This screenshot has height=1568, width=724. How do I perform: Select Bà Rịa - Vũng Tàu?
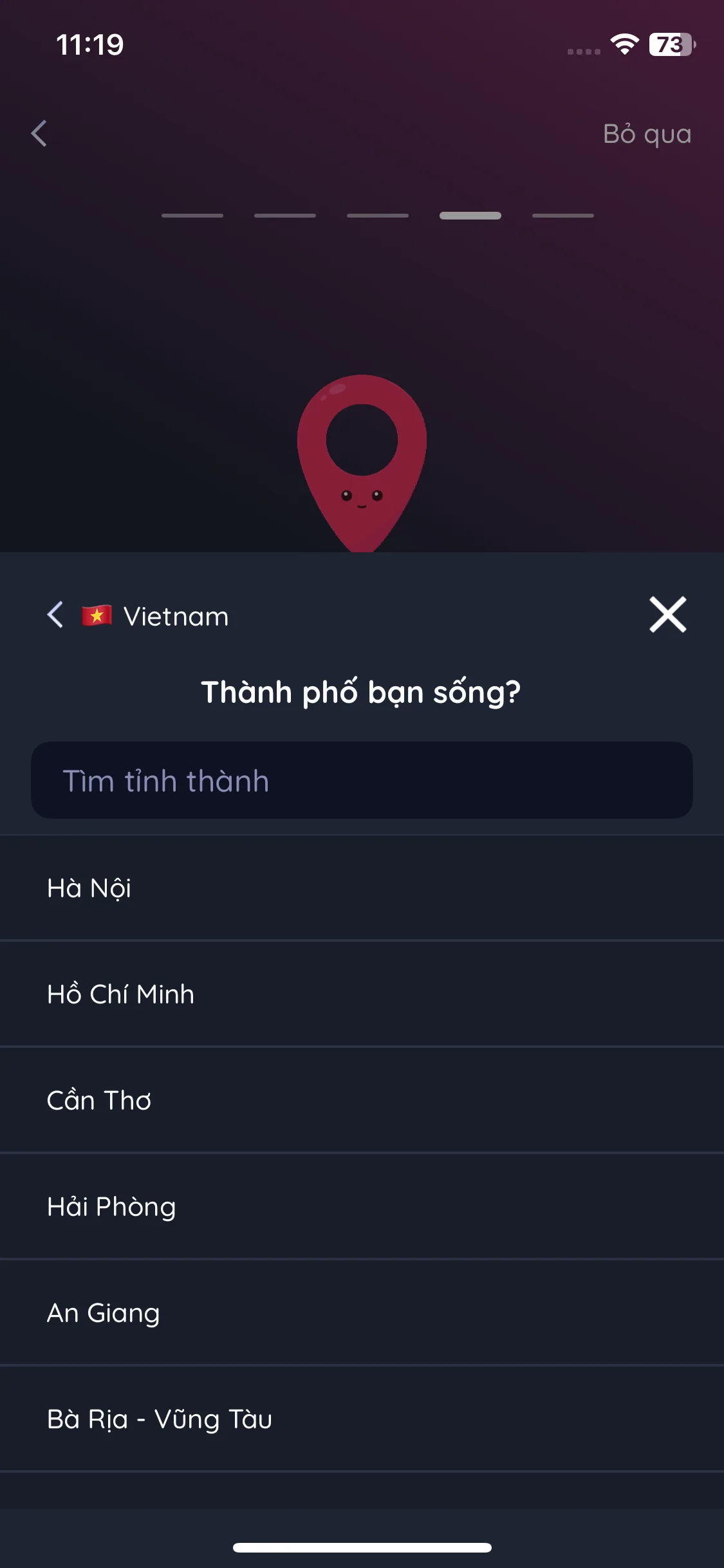[362, 1419]
